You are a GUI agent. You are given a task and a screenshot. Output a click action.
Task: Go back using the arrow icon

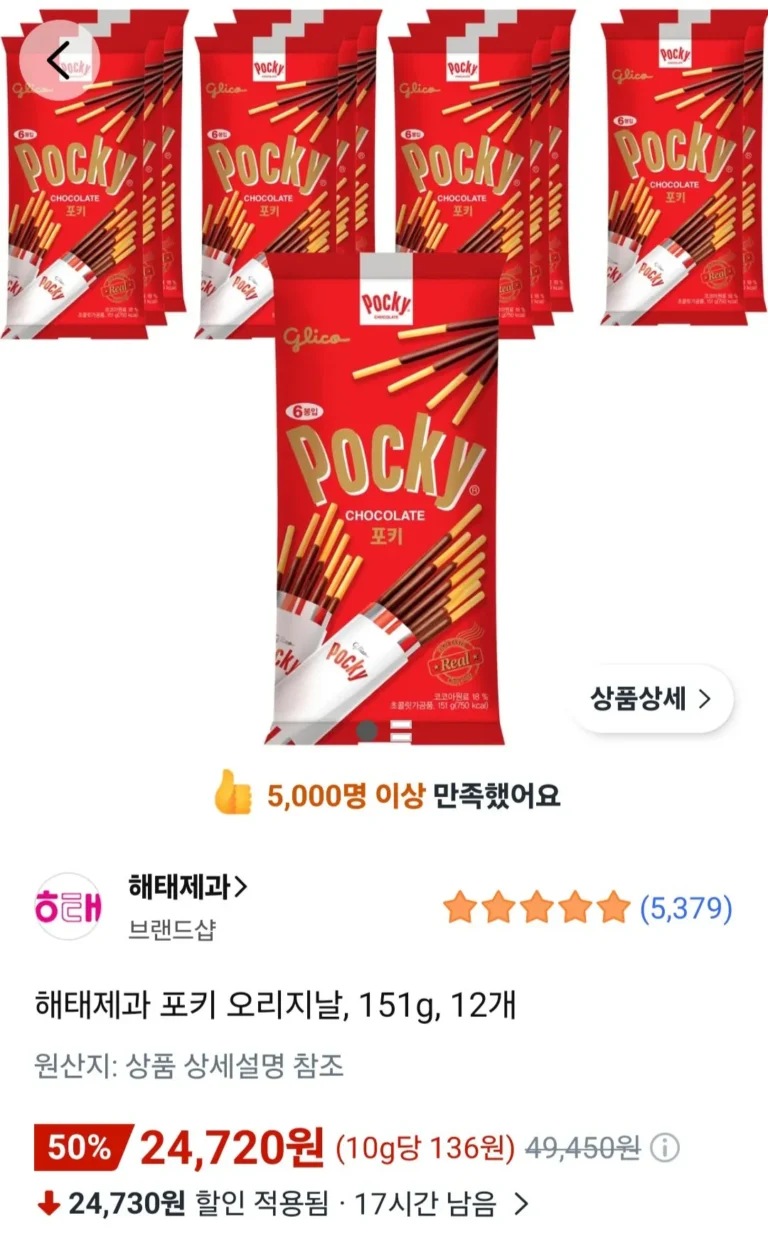pos(59,61)
